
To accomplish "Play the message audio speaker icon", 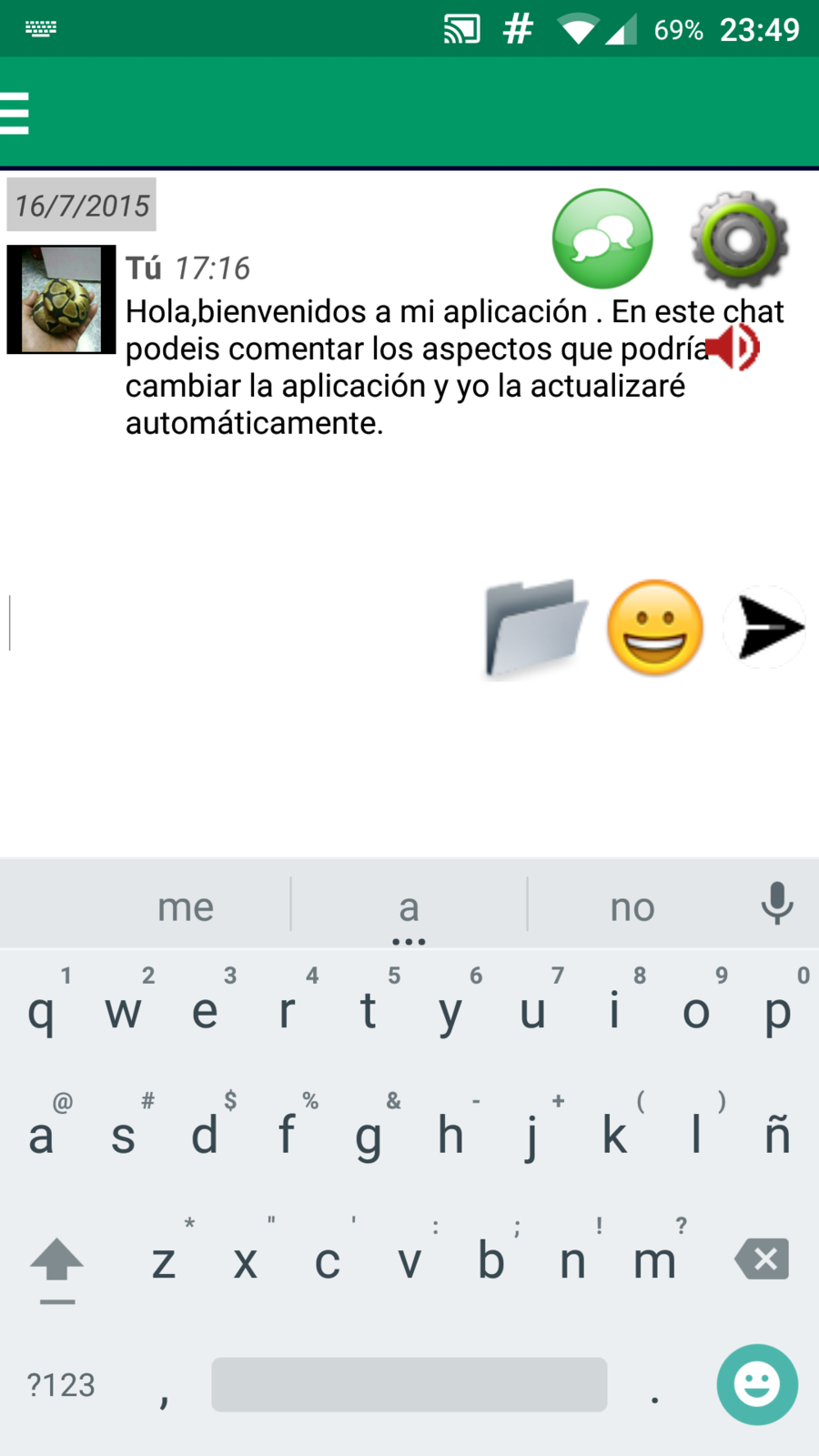I will (x=733, y=348).
